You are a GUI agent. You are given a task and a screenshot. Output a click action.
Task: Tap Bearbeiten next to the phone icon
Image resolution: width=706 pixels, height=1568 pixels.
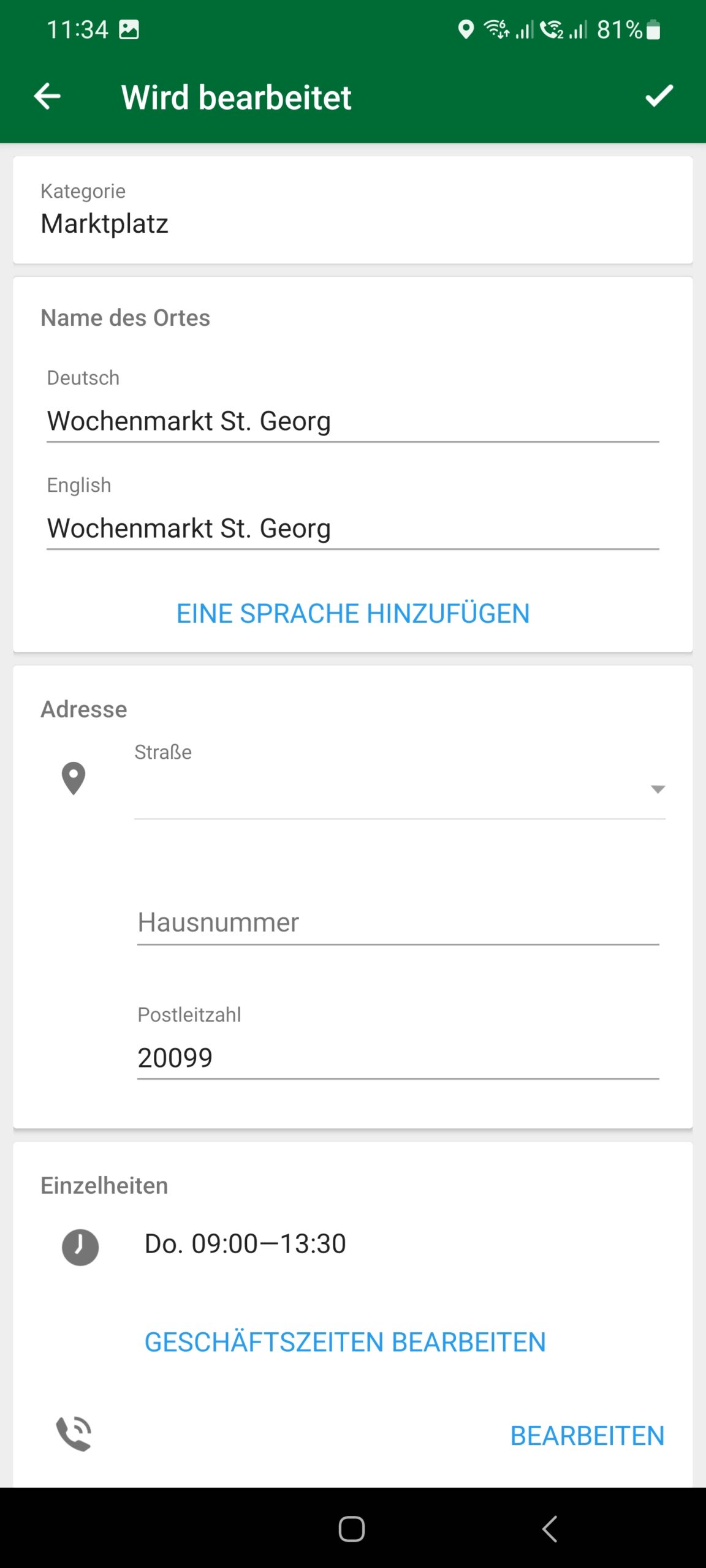(587, 1436)
